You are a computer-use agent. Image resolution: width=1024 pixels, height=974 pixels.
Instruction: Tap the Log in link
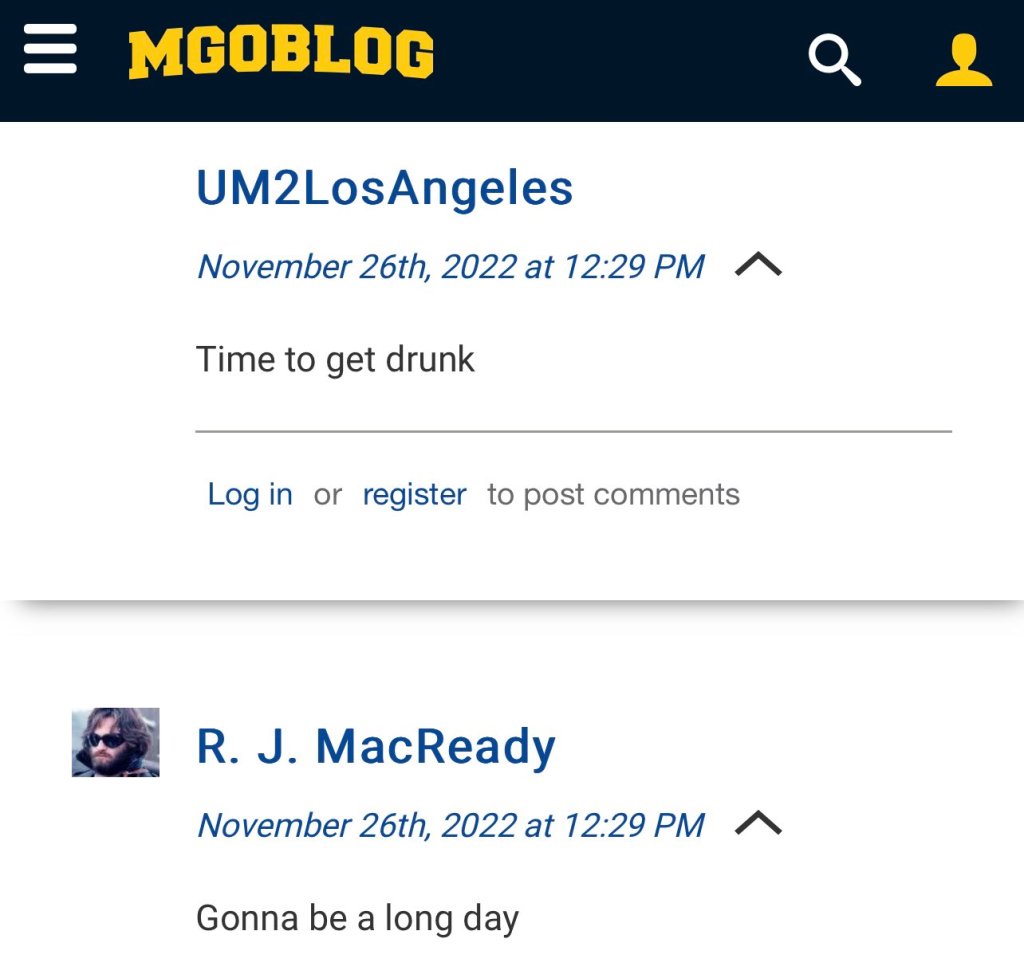(x=250, y=494)
